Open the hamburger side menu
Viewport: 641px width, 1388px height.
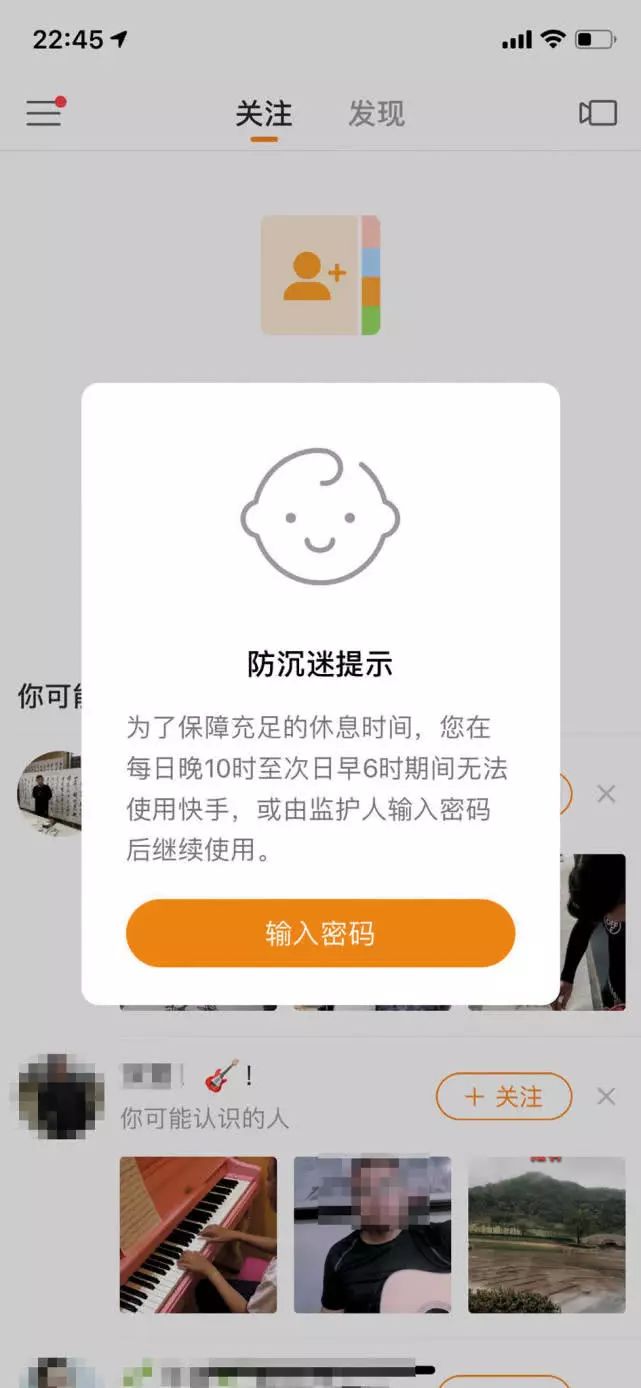click(44, 112)
